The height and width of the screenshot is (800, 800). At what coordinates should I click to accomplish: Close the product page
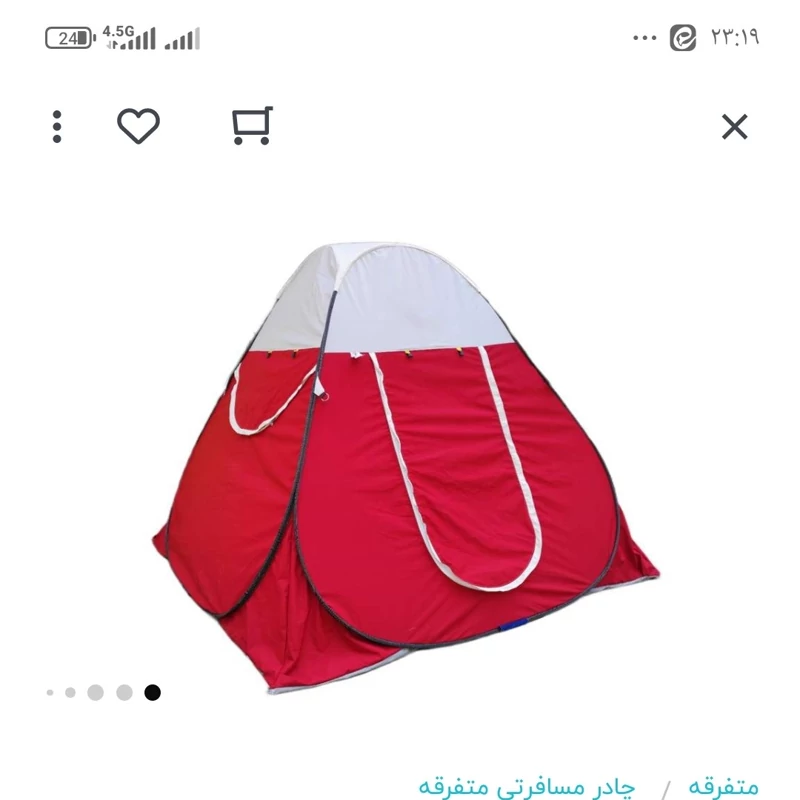[735, 127]
